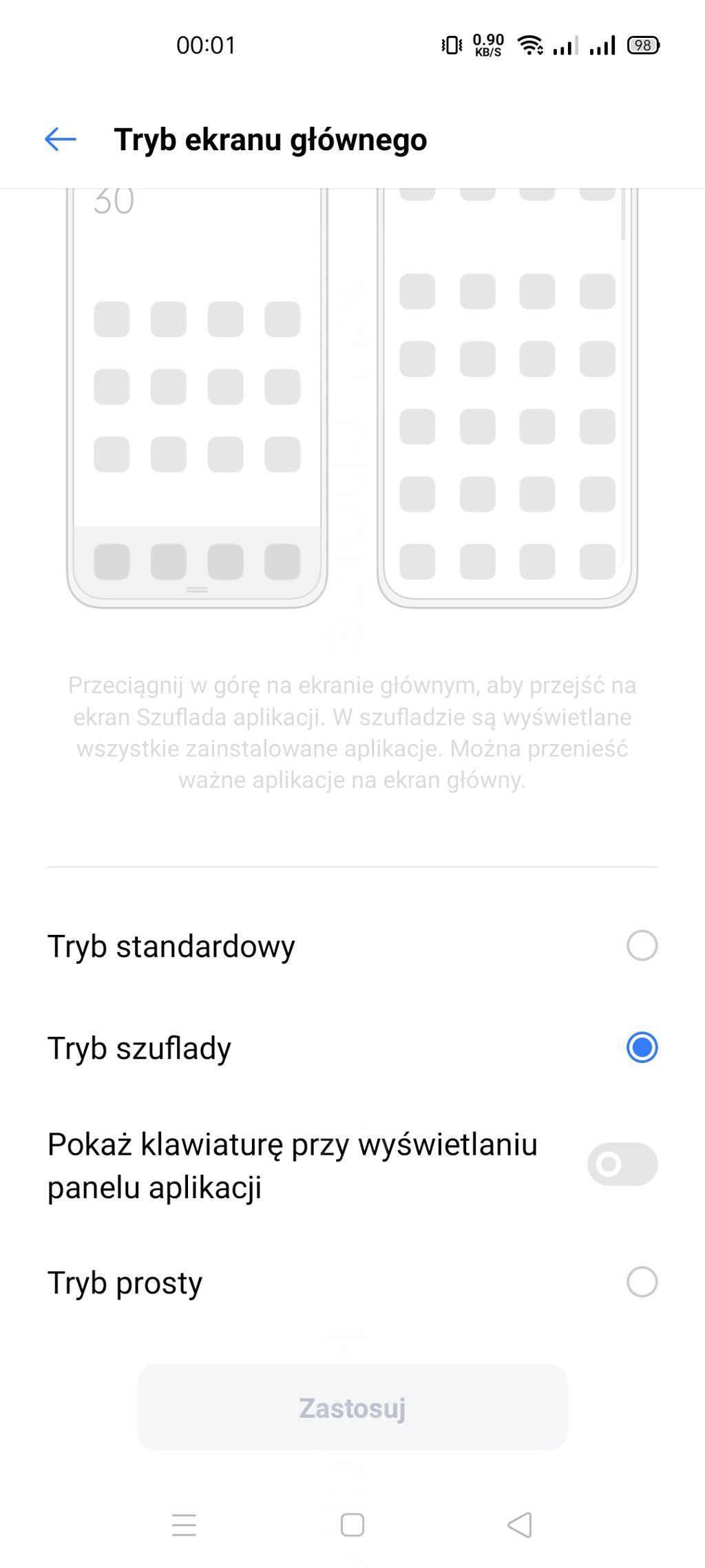The height and width of the screenshot is (1568, 705).
Task: Go back using the blue arrow
Action: [x=61, y=139]
